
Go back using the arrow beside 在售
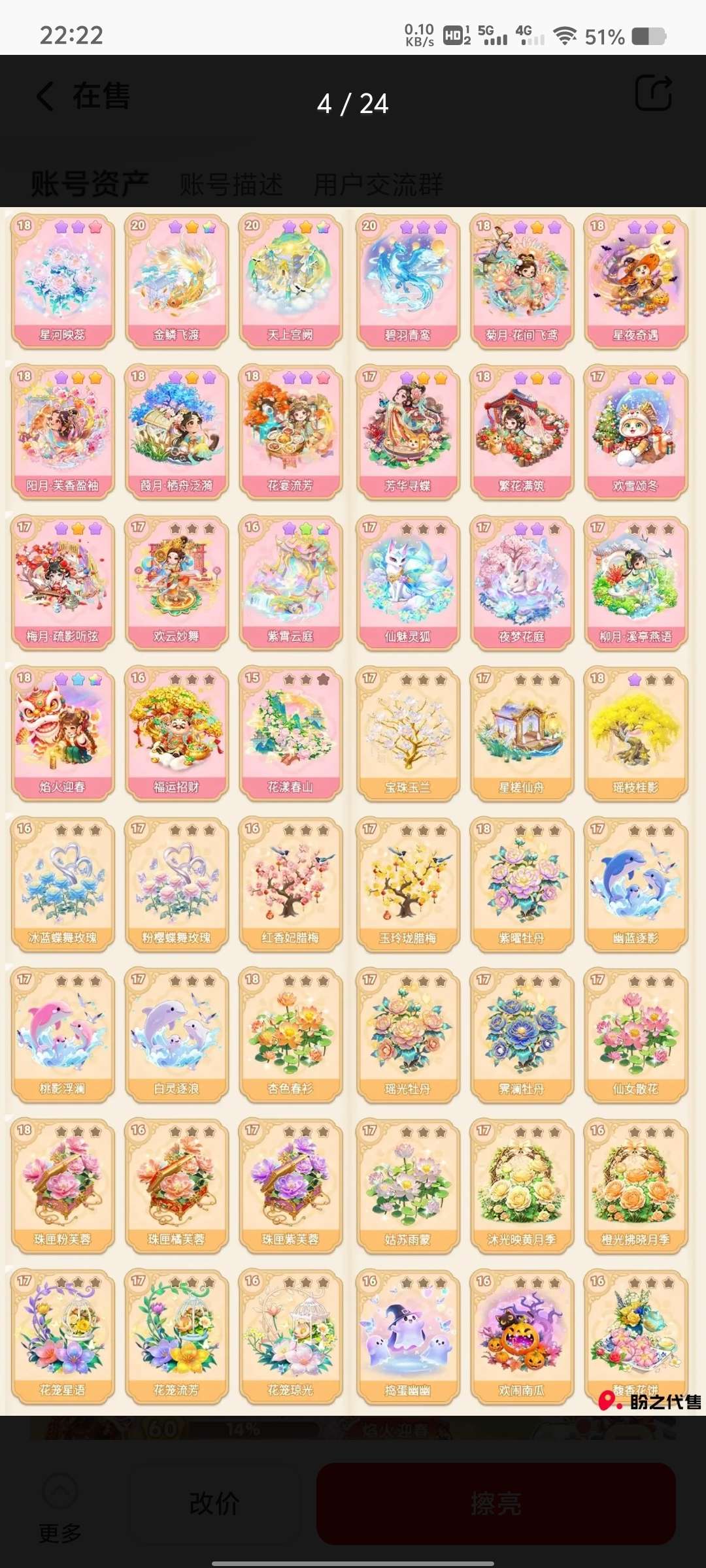point(45,97)
